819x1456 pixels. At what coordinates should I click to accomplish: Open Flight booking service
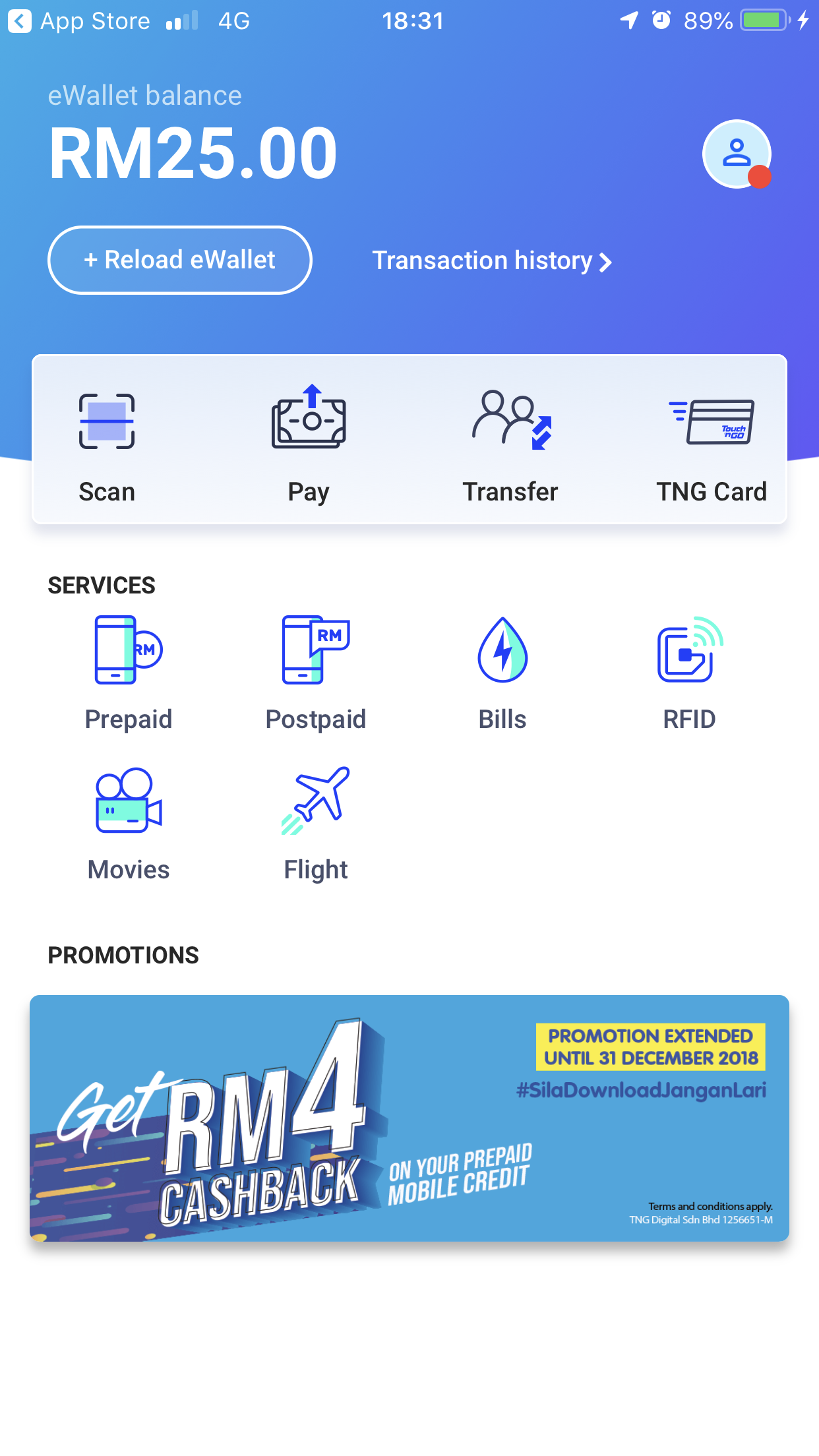(x=315, y=824)
